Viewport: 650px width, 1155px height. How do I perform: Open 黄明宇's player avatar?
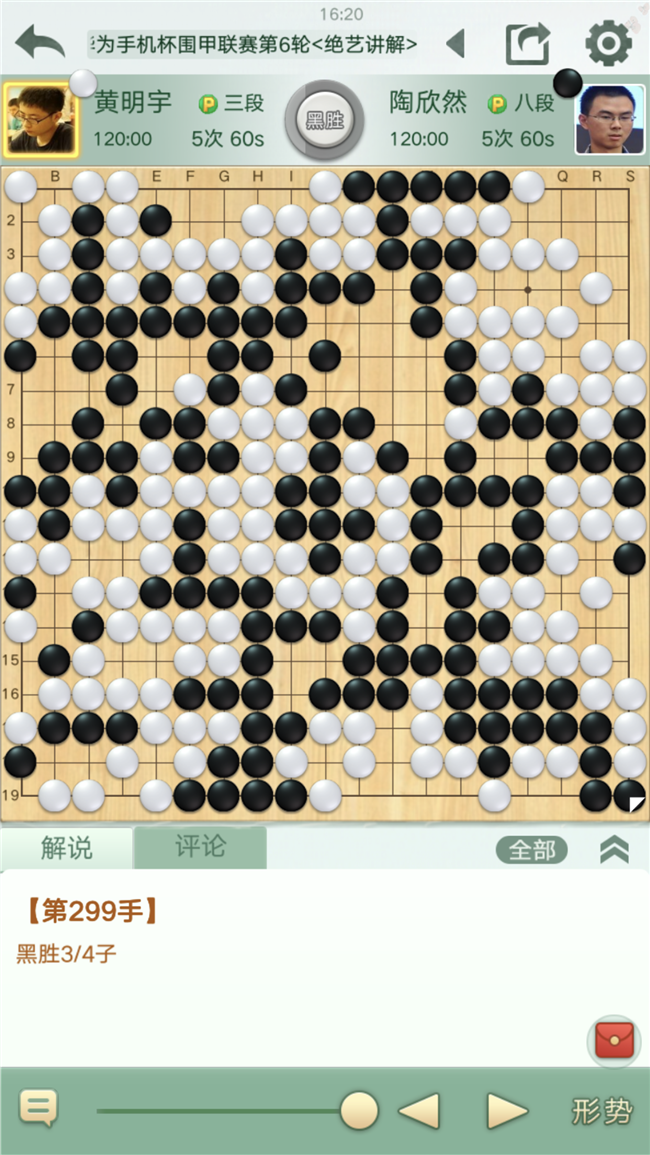[41, 119]
